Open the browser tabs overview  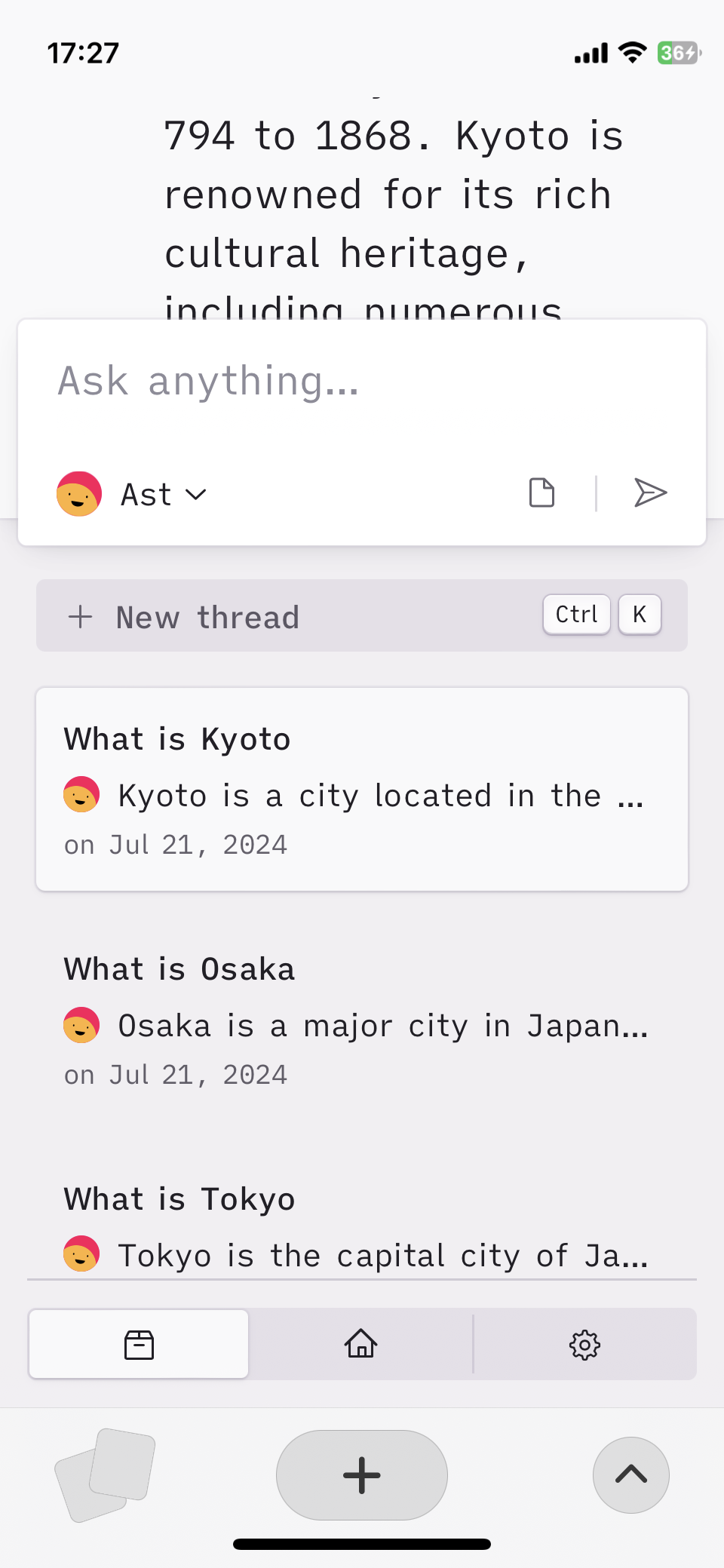click(x=106, y=1474)
